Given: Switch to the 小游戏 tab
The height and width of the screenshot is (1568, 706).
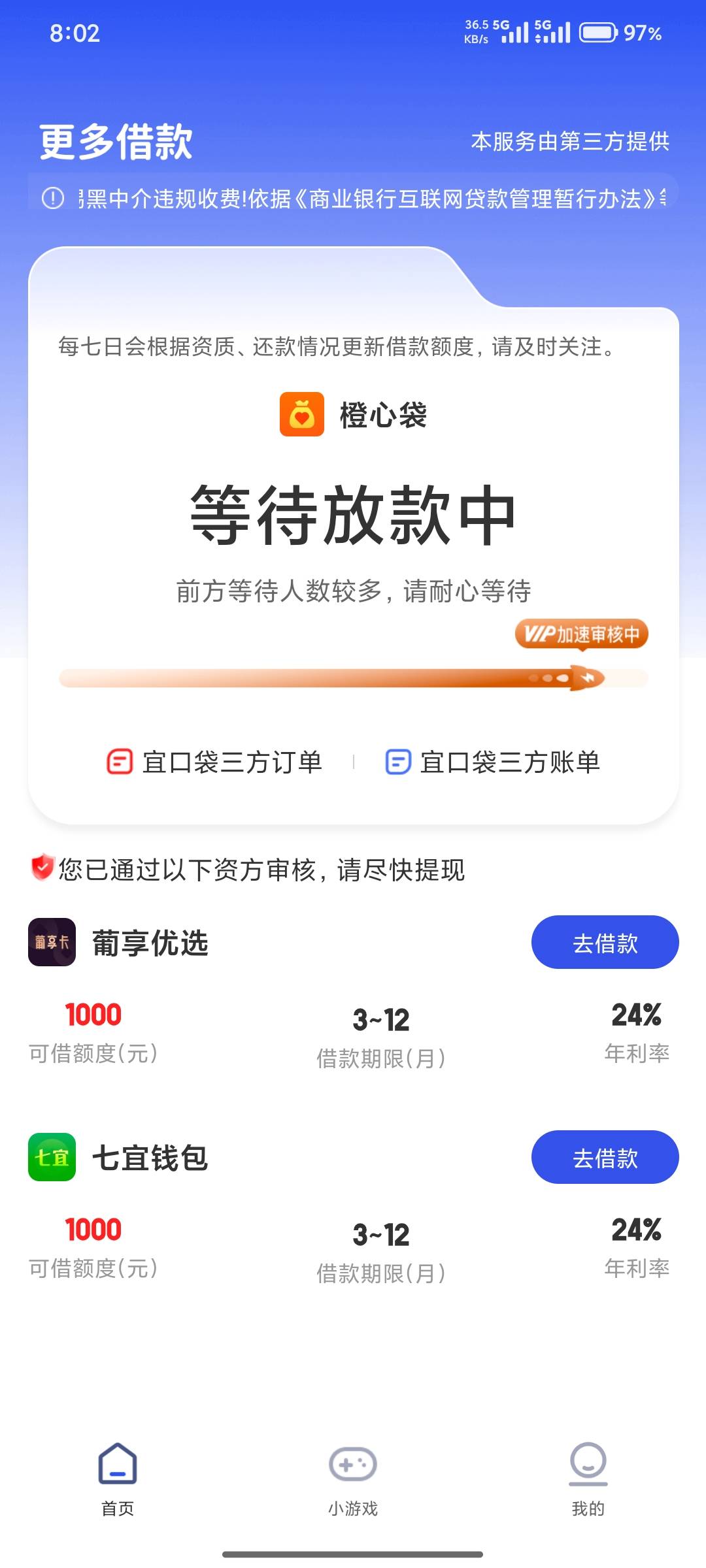Looking at the screenshot, I should click(353, 1480).
